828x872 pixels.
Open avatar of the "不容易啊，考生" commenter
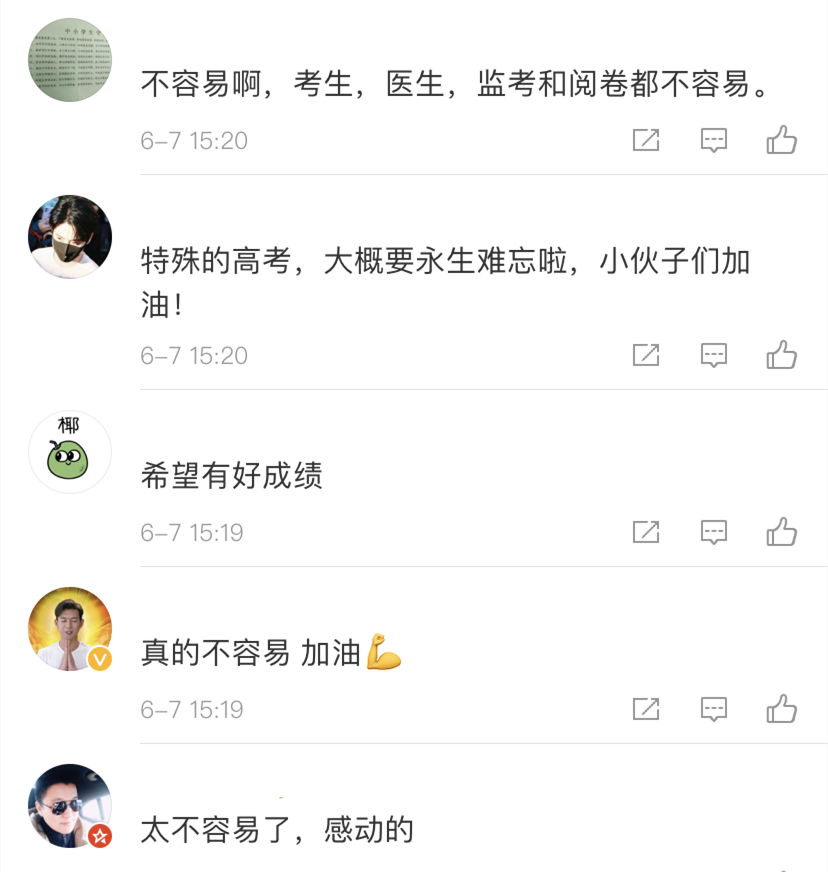[69, 59]
